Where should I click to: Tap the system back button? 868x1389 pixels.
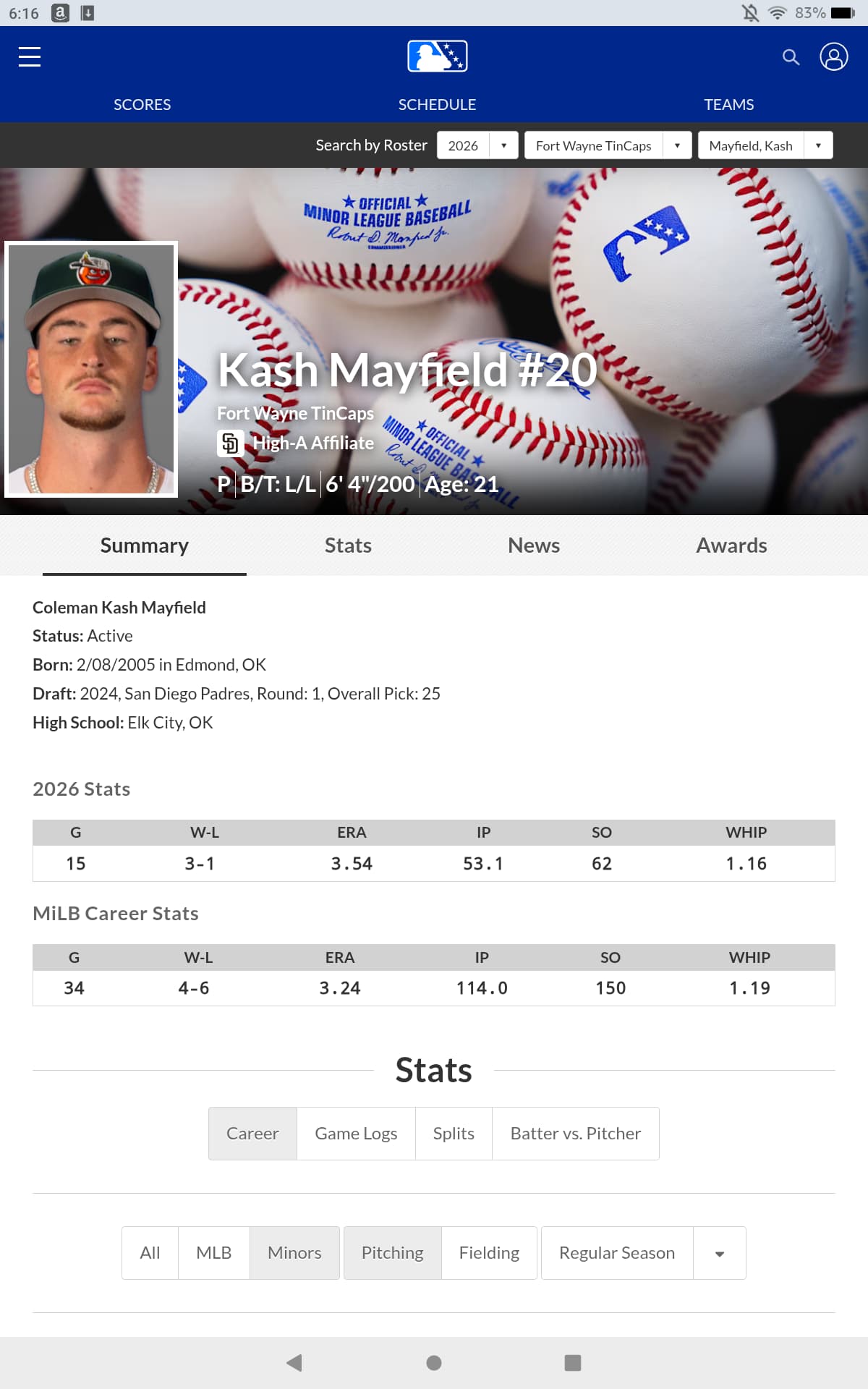point(294,1363)
